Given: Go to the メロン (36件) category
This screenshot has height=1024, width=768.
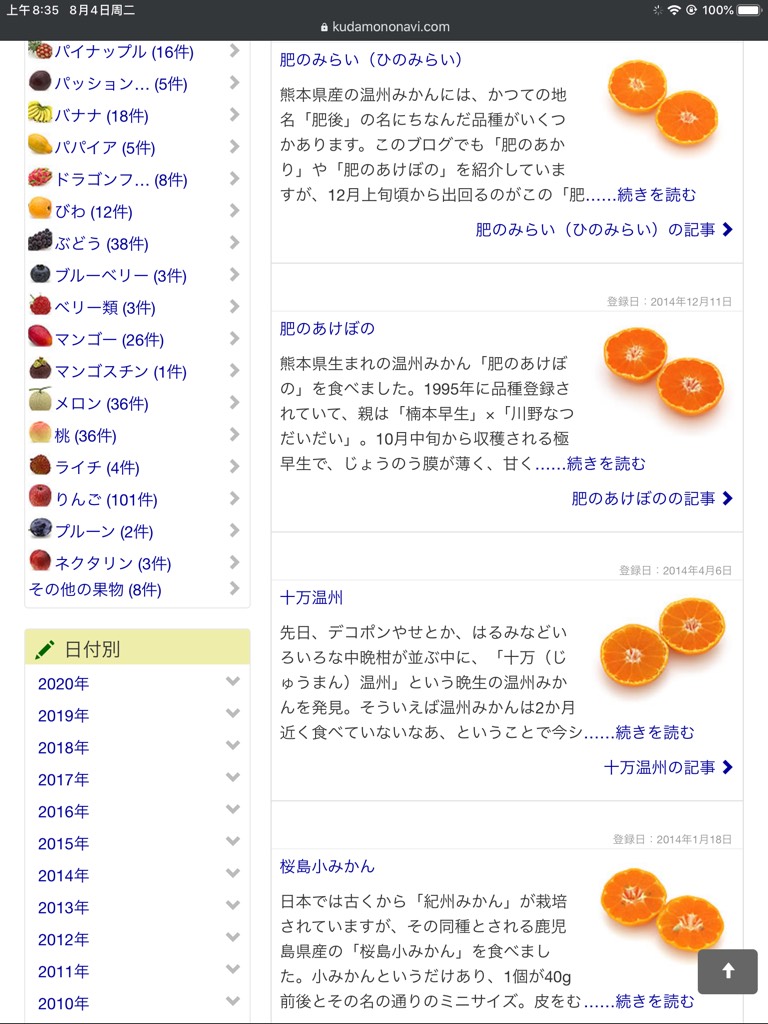Looking at the screenshot, I should 101,404.
